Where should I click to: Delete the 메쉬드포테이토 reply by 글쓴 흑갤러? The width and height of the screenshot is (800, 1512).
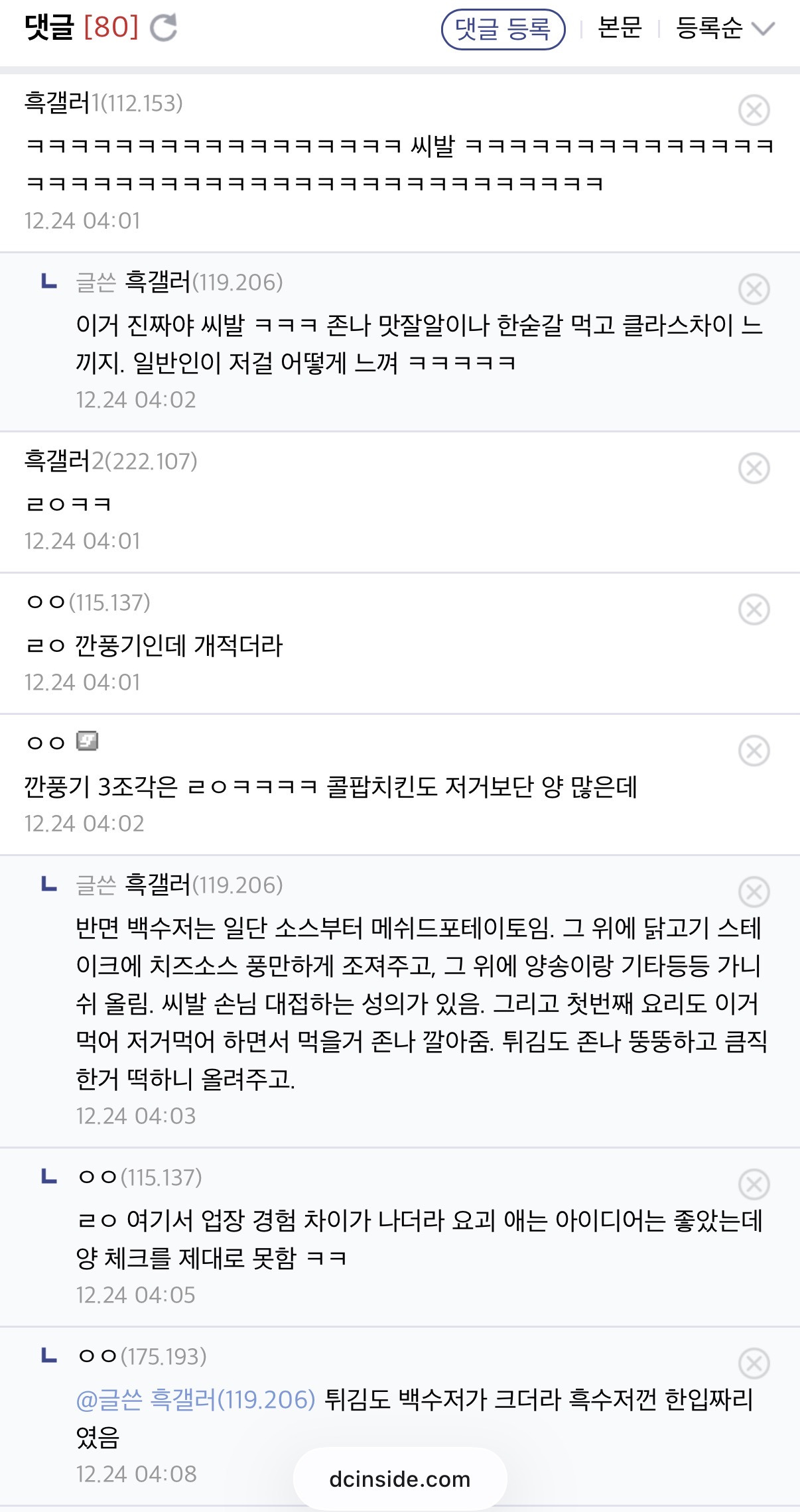[x=753, y=893]
